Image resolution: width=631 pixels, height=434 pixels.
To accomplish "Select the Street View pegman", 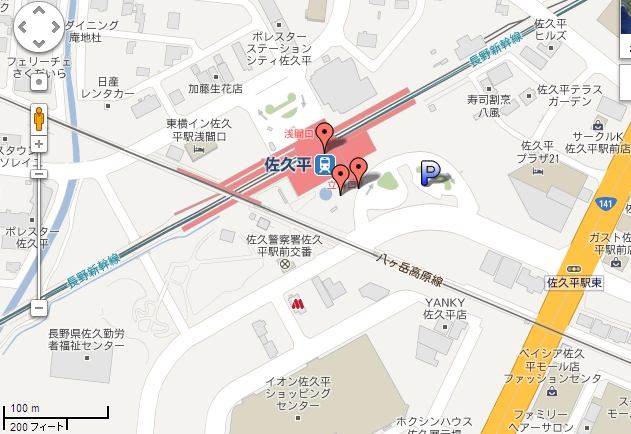I will 39,120.
